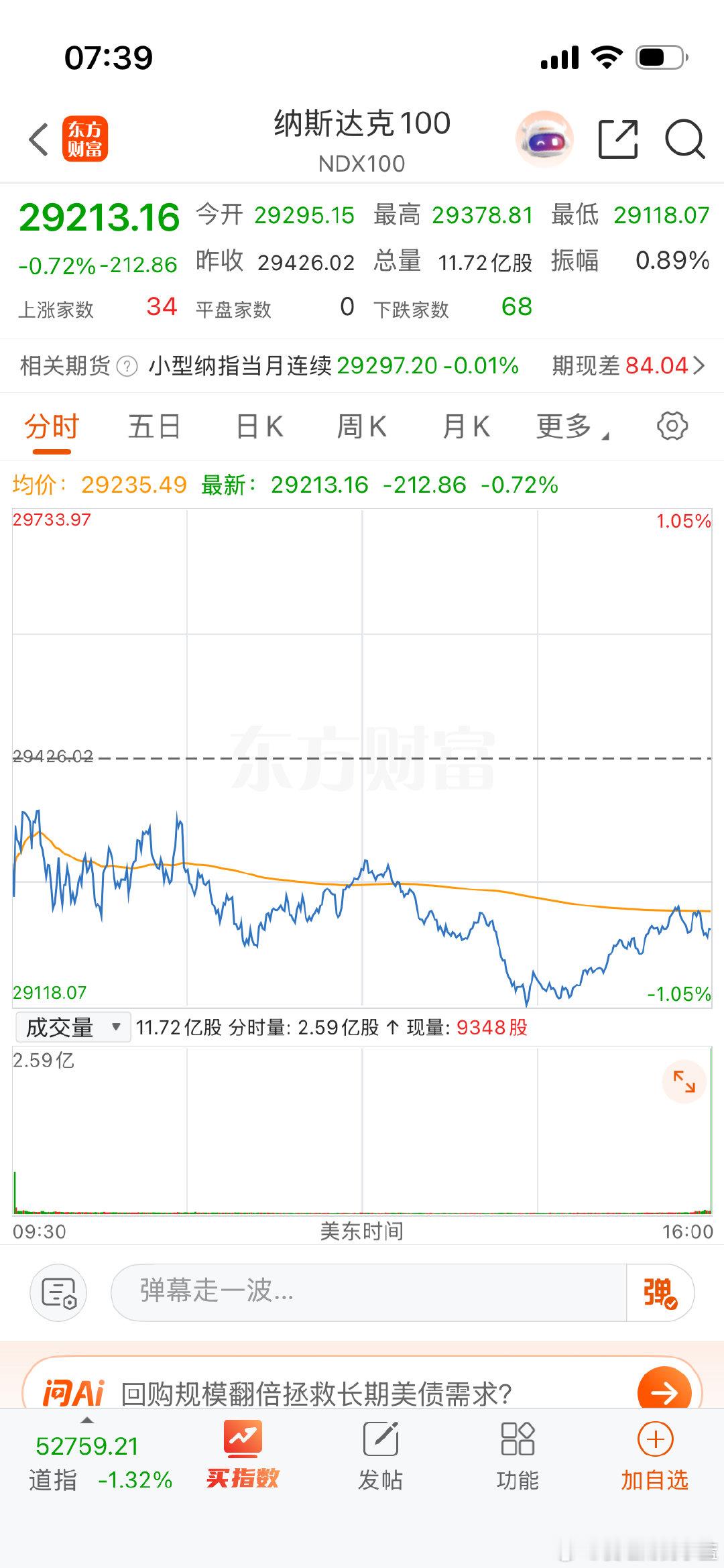Image resolution: width=724 pixels, height=1568 pixels.
Task: Share this index page
Action: pyautogui.click(x=617, y=139)
